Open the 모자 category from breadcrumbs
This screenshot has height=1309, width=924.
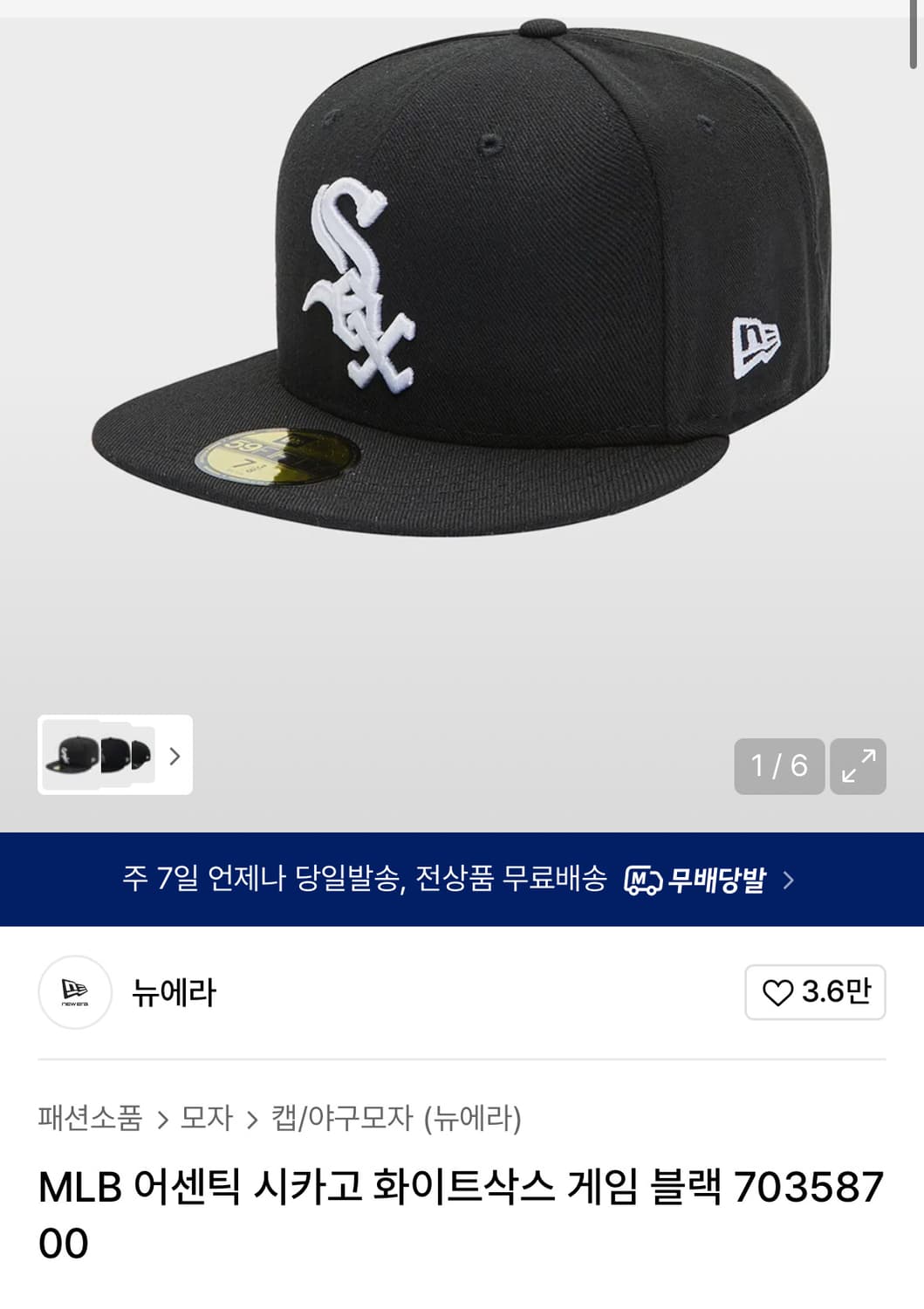pyautogui.click(x=209, y=1120)
